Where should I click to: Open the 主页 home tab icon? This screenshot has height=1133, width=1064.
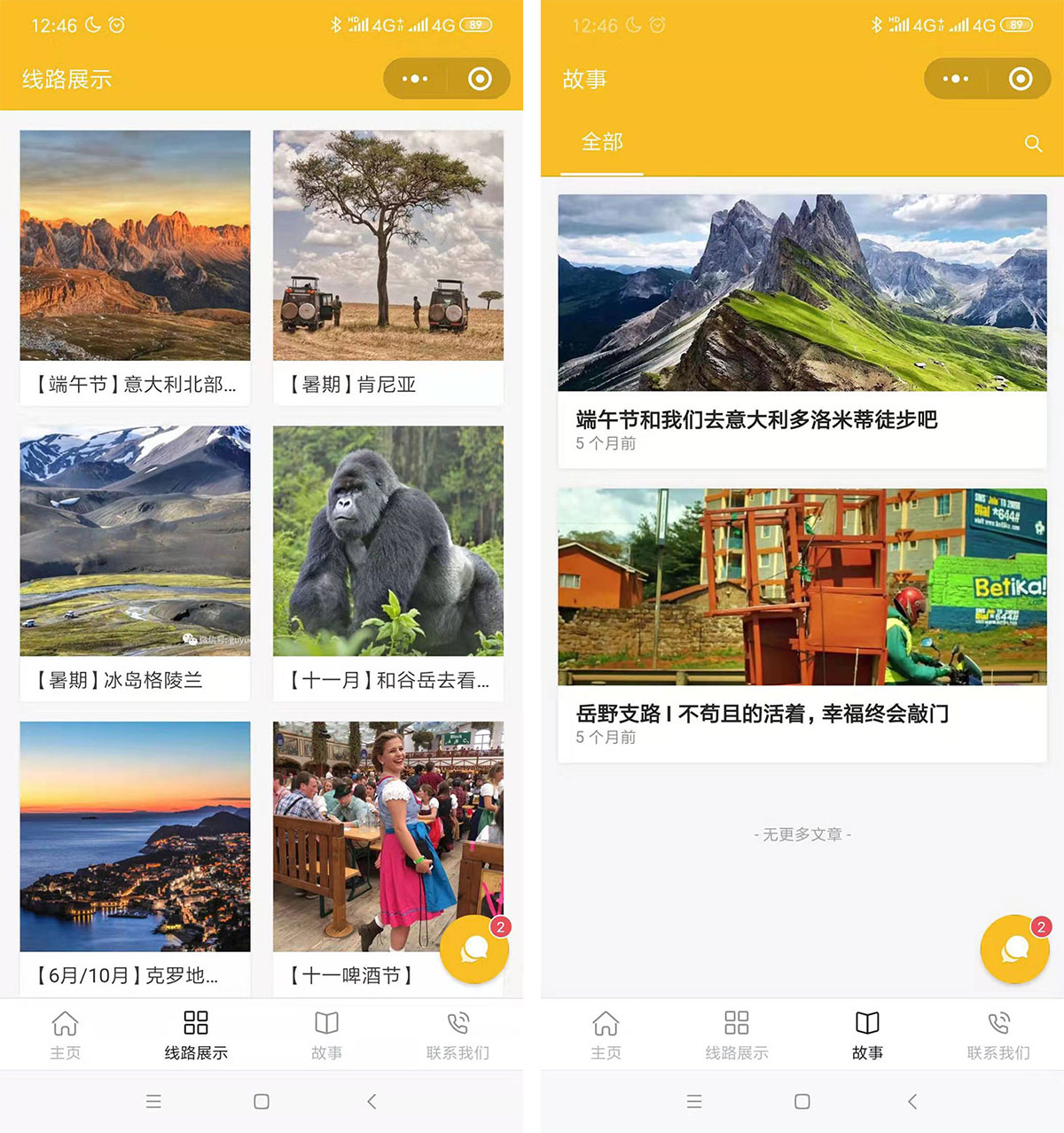[66, 1033]
